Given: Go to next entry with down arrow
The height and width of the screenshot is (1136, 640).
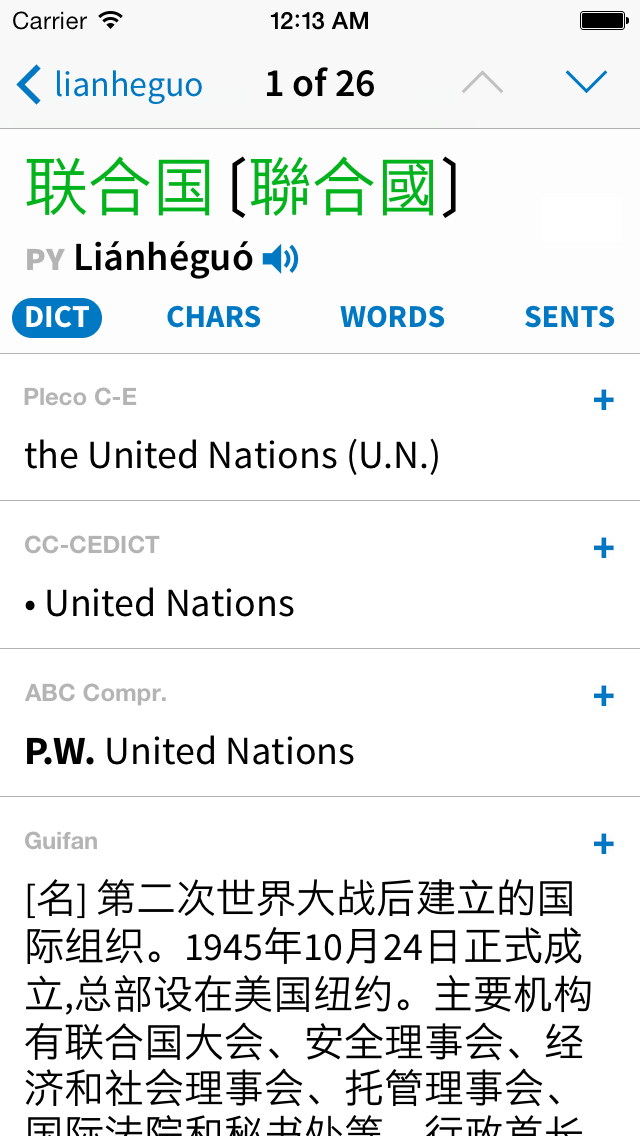Looking at the screenshot, I should pos(586,83).
